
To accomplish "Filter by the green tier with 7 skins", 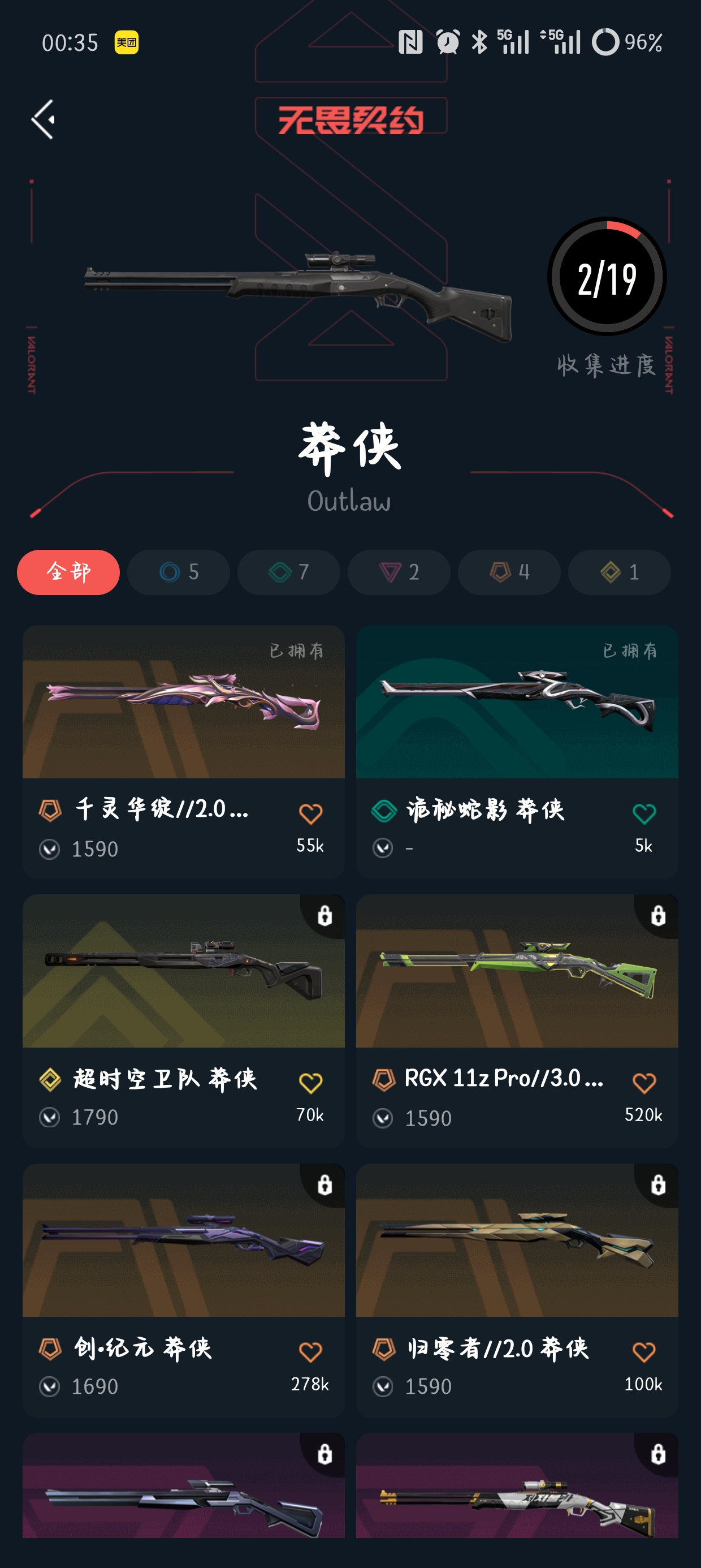I will point(288,572).
